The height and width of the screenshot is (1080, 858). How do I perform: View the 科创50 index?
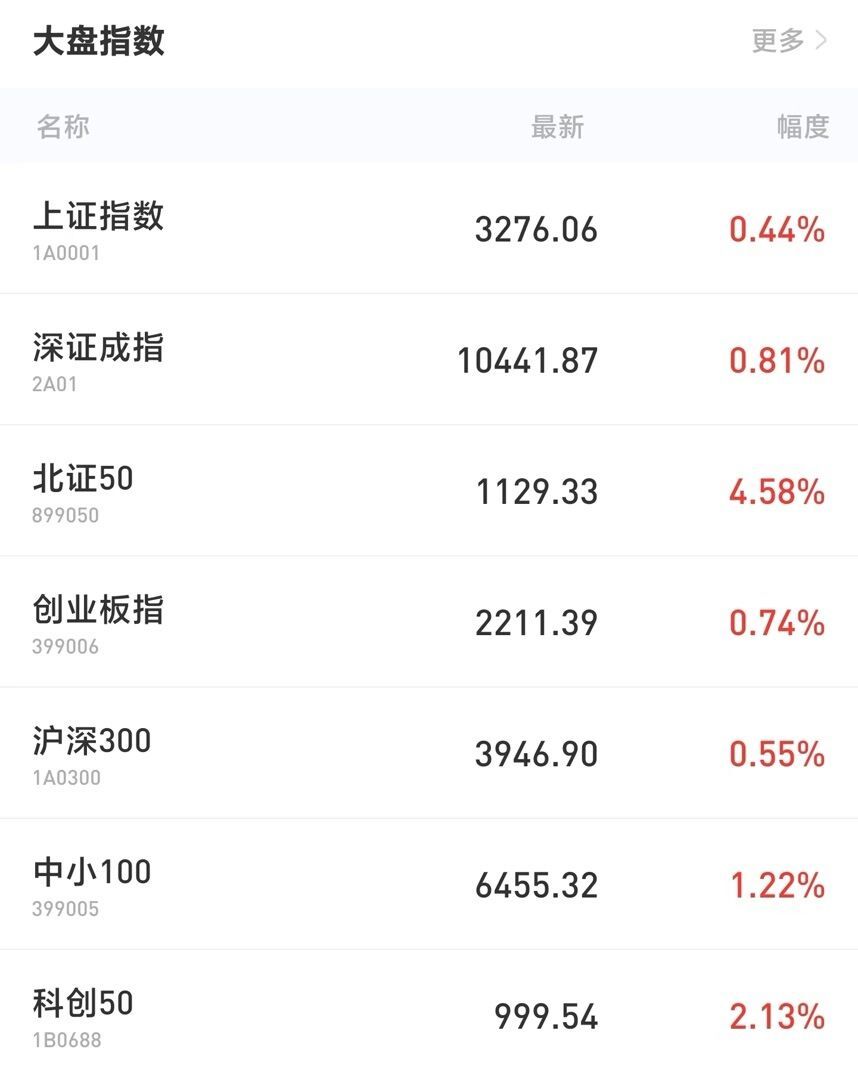[x=429, y=1015]
